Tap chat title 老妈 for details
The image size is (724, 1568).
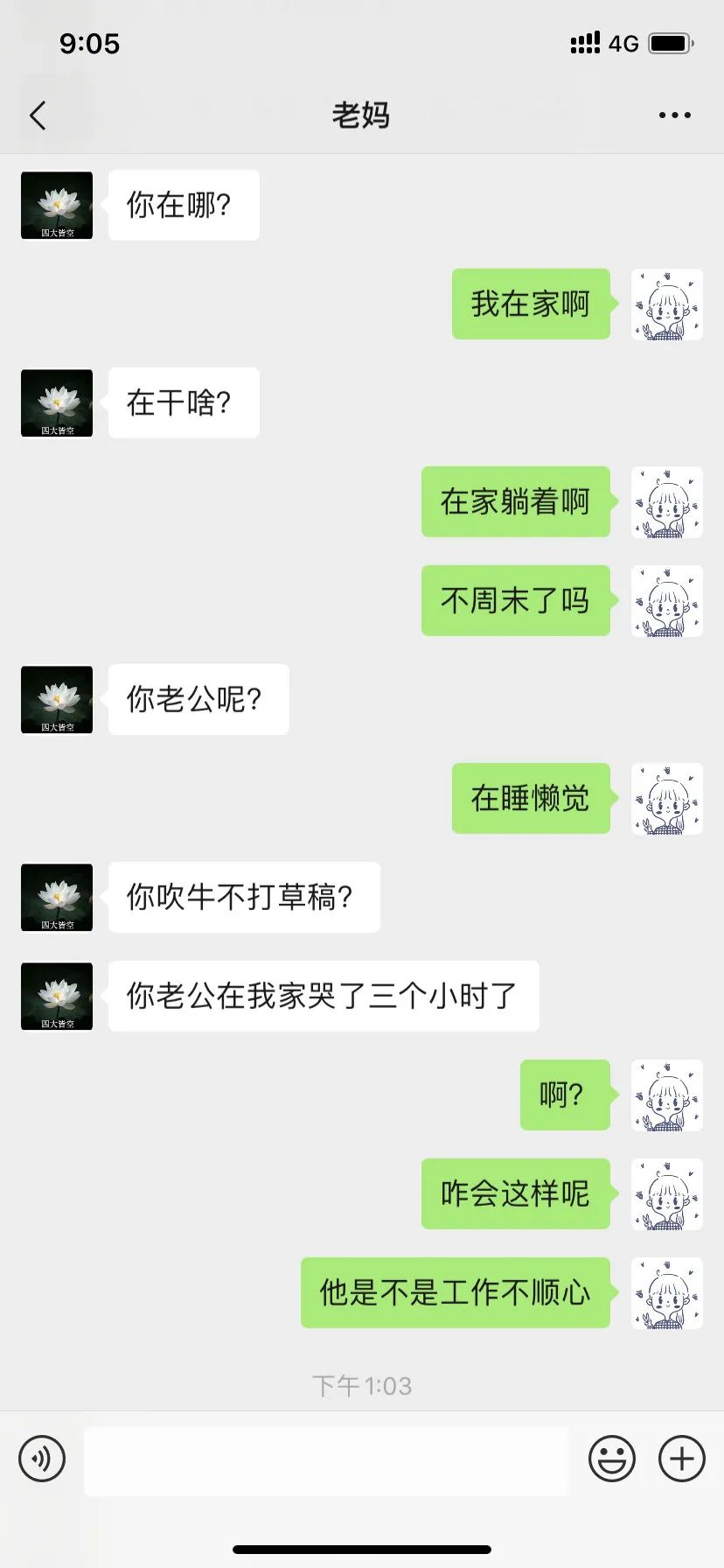(x=361, y=115)
